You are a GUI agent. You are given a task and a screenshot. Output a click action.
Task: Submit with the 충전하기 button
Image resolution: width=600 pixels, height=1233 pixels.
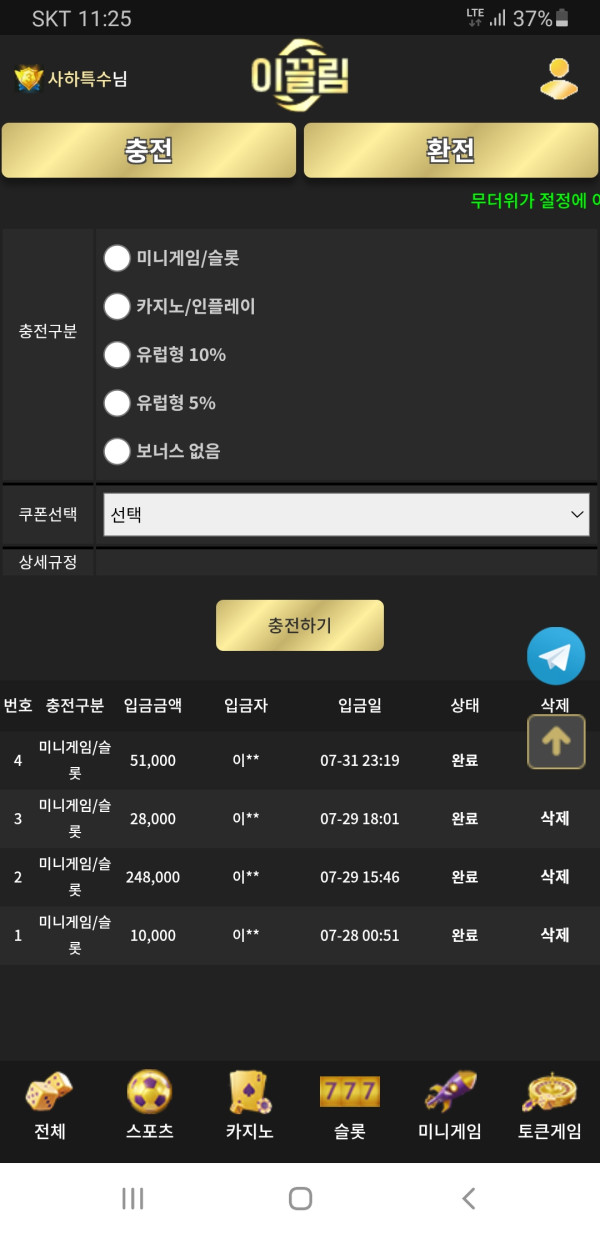click(300, 625)
